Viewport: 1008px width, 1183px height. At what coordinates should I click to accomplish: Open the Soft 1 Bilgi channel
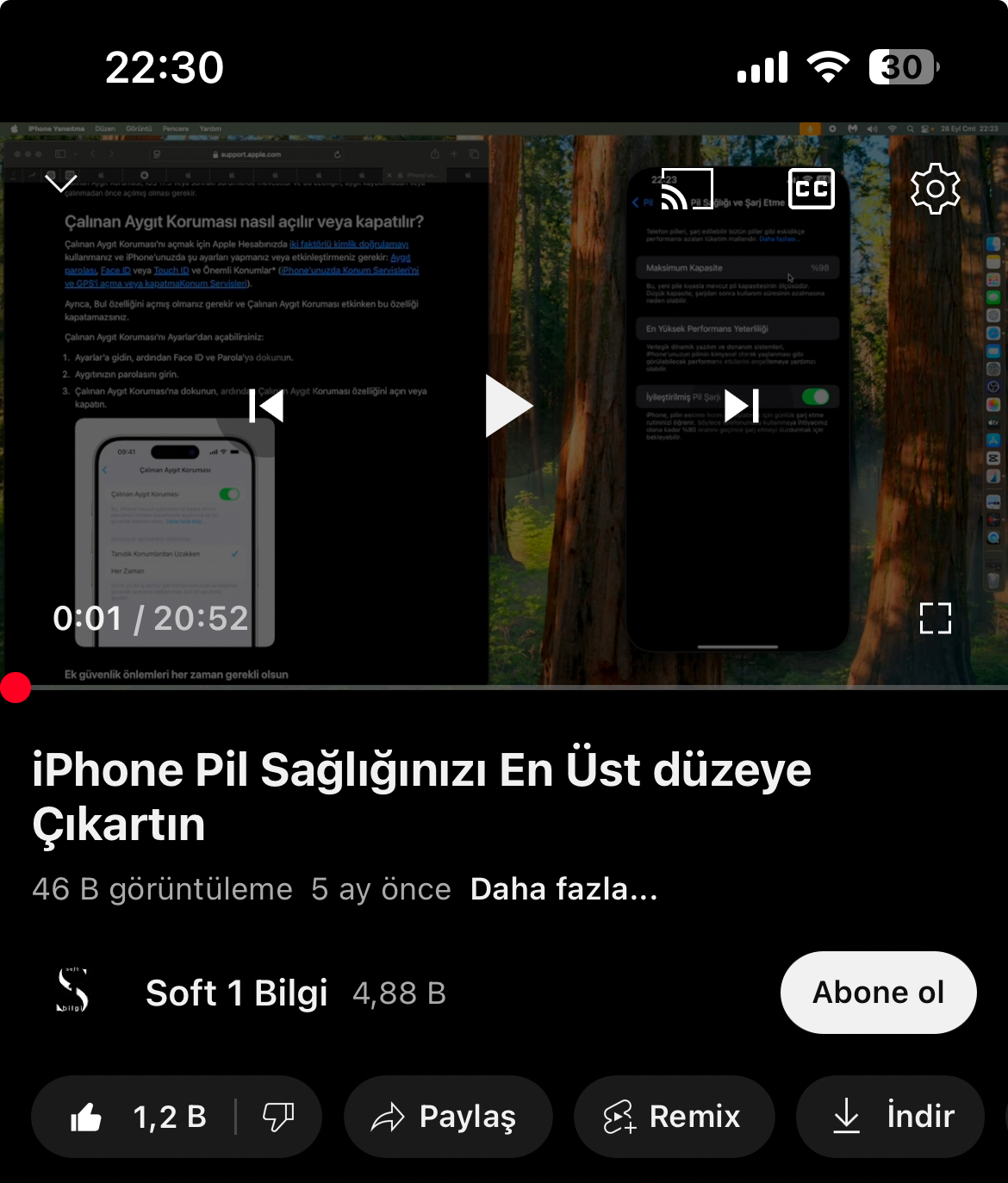point(236,993)
